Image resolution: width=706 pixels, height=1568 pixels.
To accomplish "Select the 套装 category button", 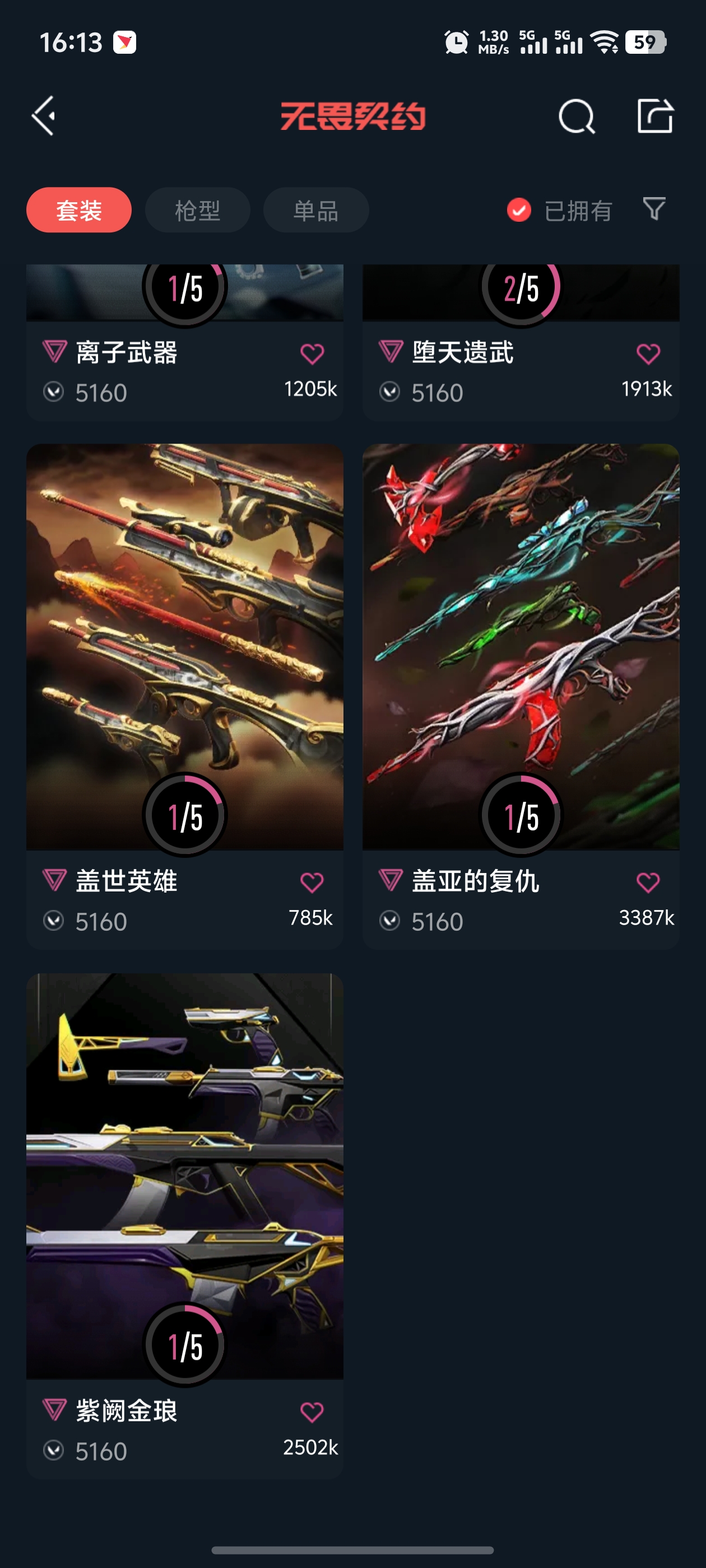I will [x=78, y=209].
